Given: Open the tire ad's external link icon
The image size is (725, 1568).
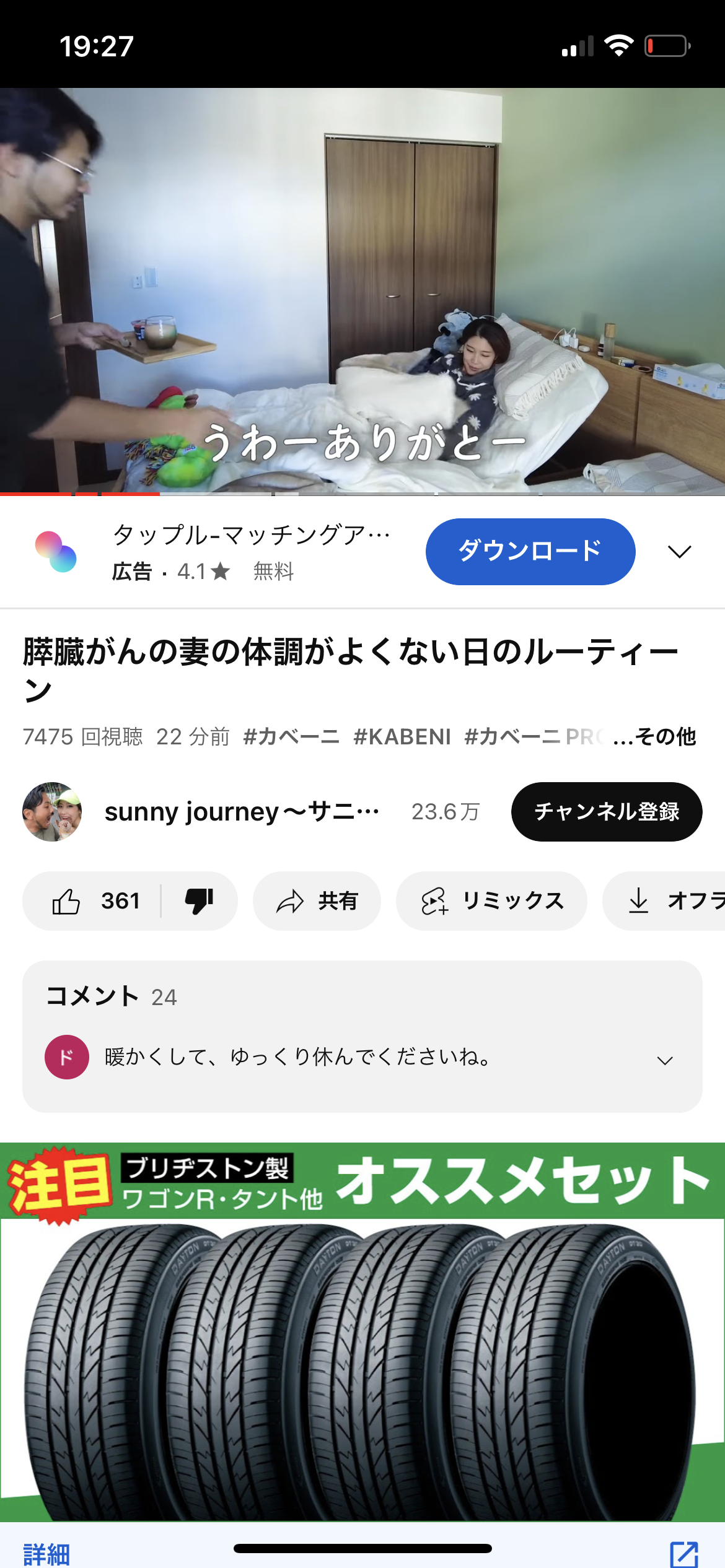Looking at the screenshot, I should coord(683,1553).
